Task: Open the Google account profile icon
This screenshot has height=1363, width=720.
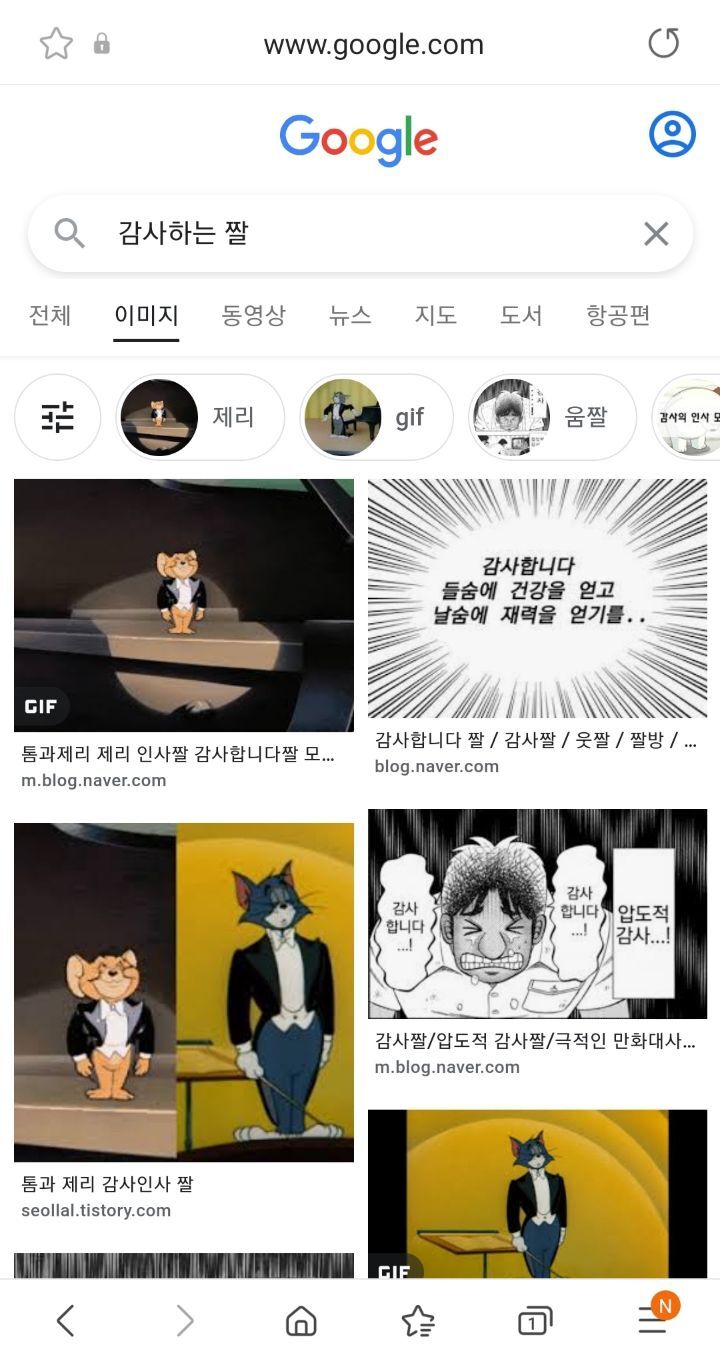Action: [x=672, y=134]
